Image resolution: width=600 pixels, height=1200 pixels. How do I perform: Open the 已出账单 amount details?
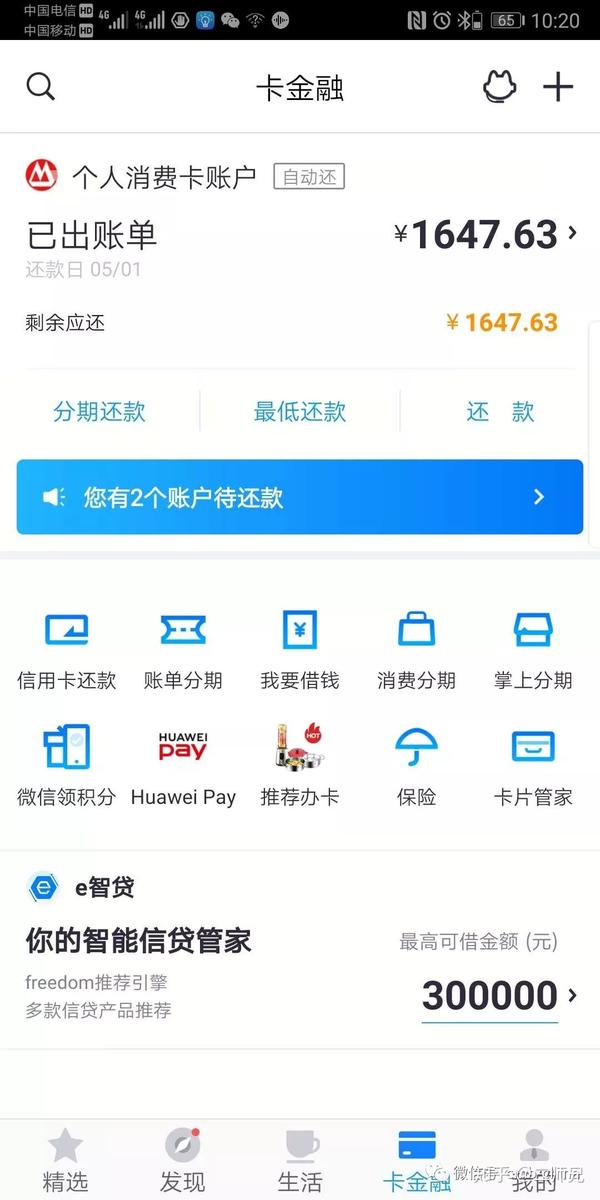(x=486, y=234)
